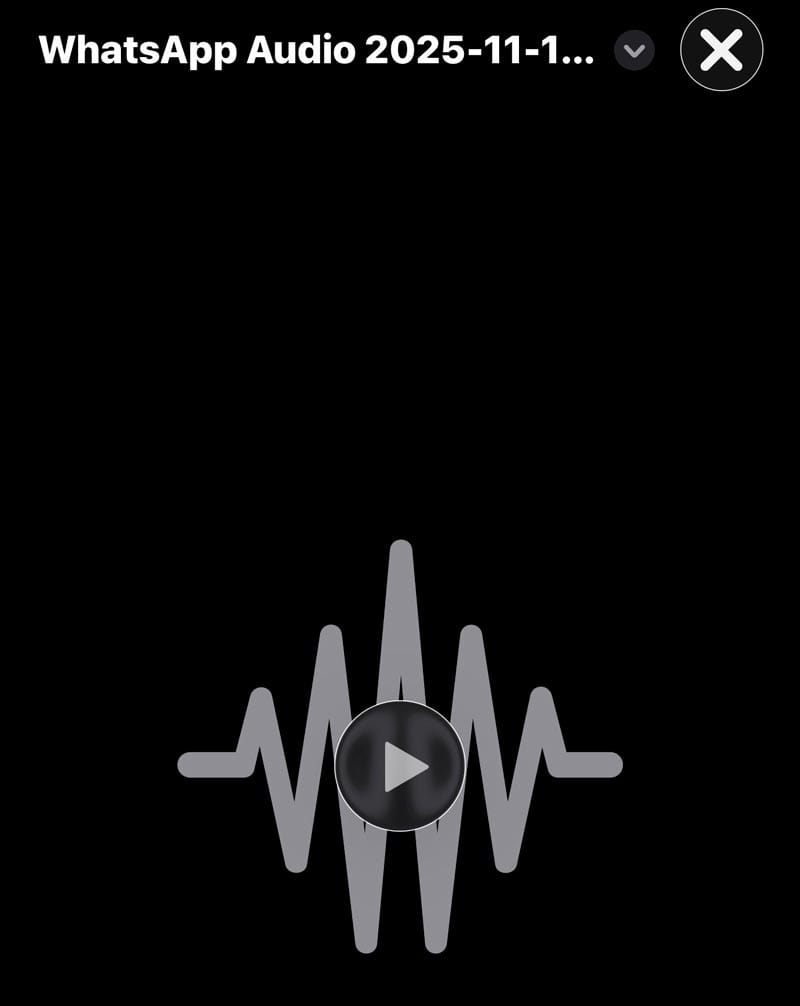Expand the file title dropdown chevron
The image size is (800, 1006).
pos(634,50)
